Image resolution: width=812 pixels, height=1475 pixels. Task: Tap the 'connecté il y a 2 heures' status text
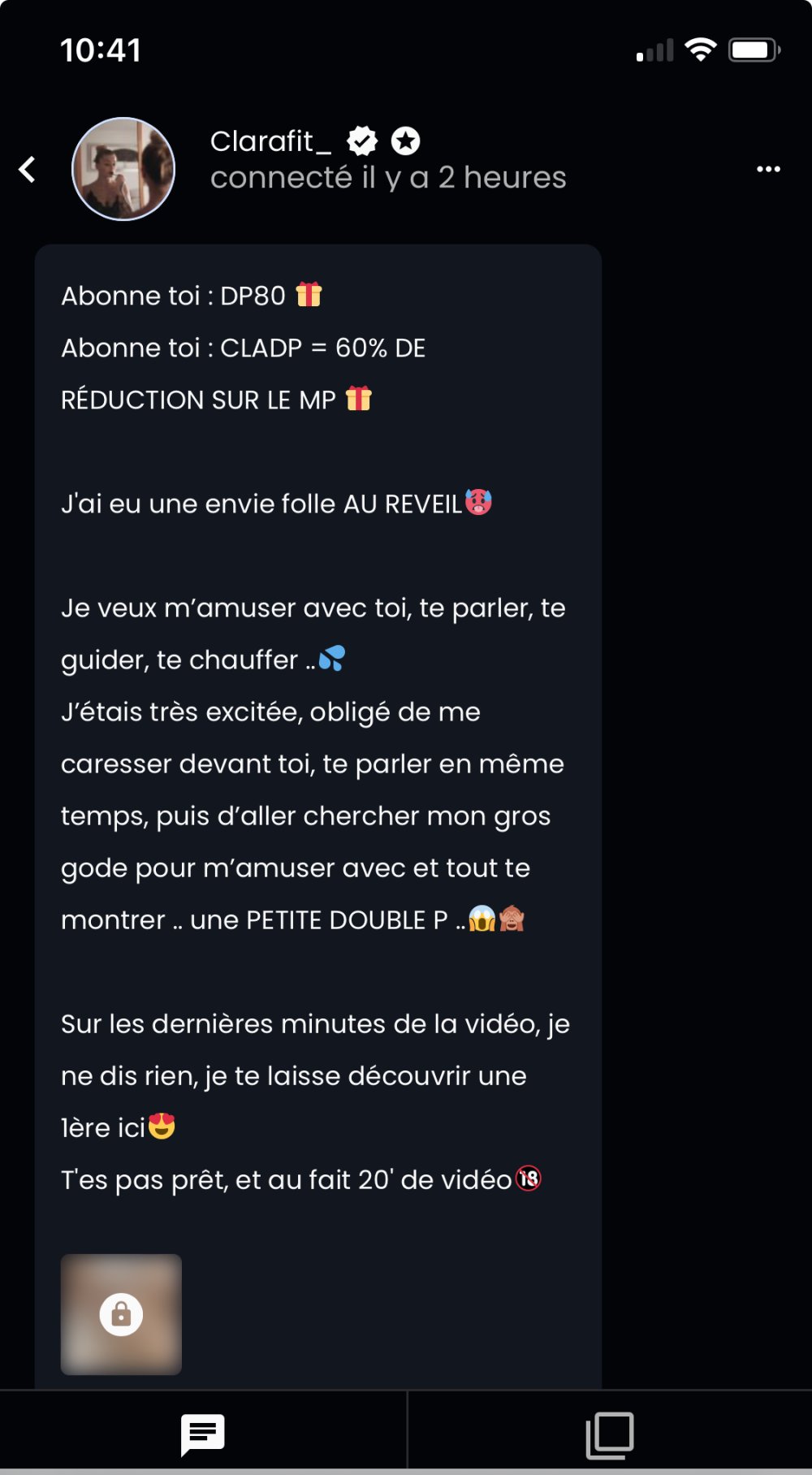387,179
